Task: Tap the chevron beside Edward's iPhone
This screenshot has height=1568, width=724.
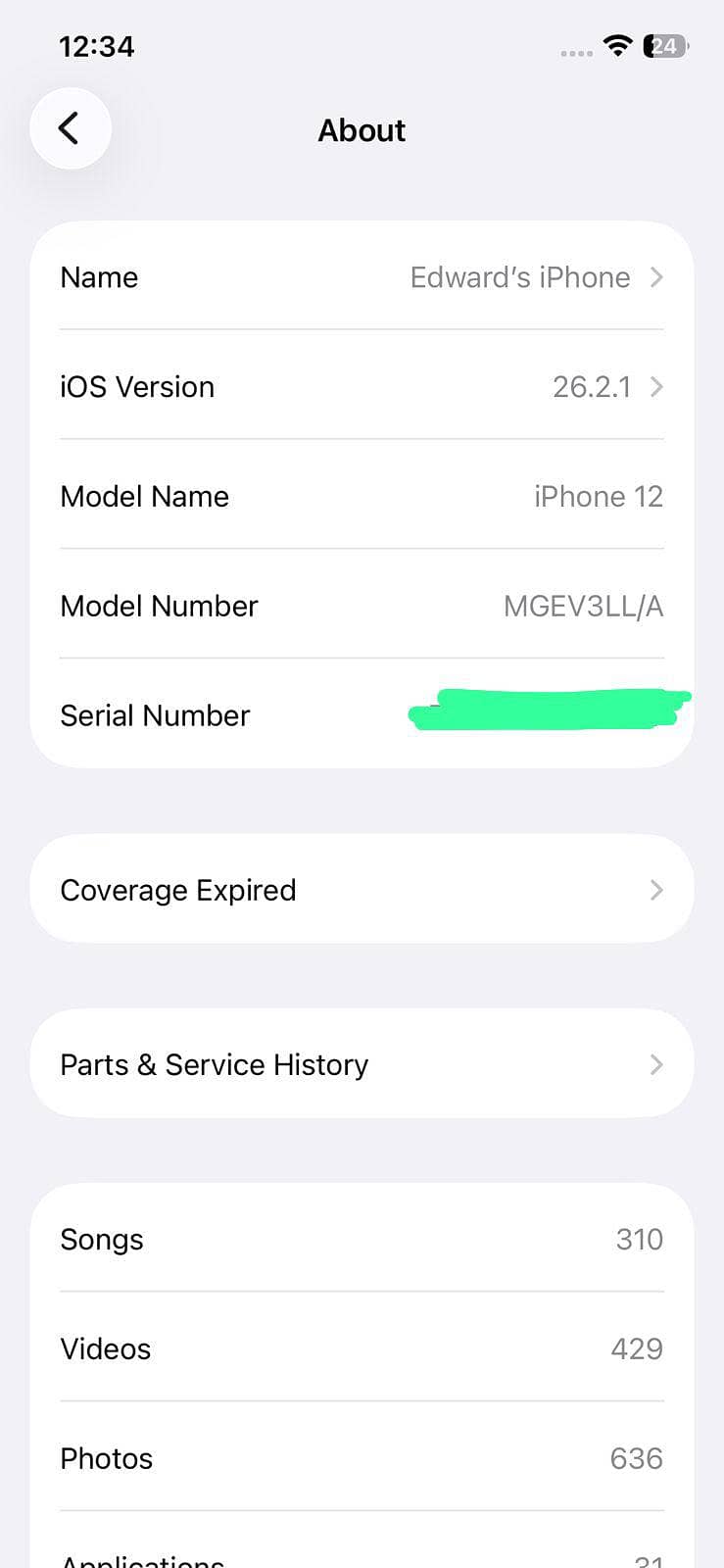Action: [655, 277]
